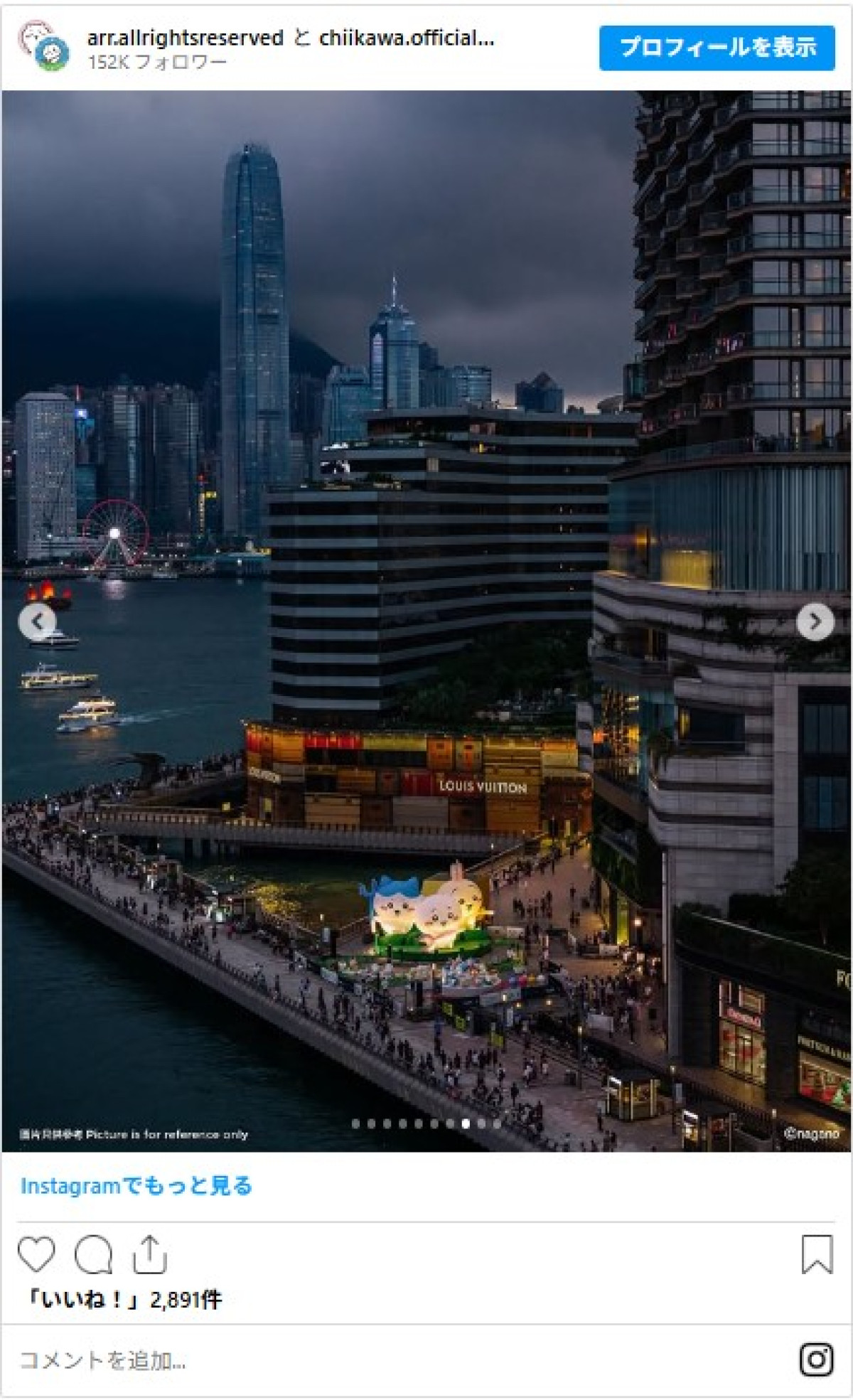Screen dimensions: 853x1400
Task: Advance to the next carousel photo
Action: [815, 621]
